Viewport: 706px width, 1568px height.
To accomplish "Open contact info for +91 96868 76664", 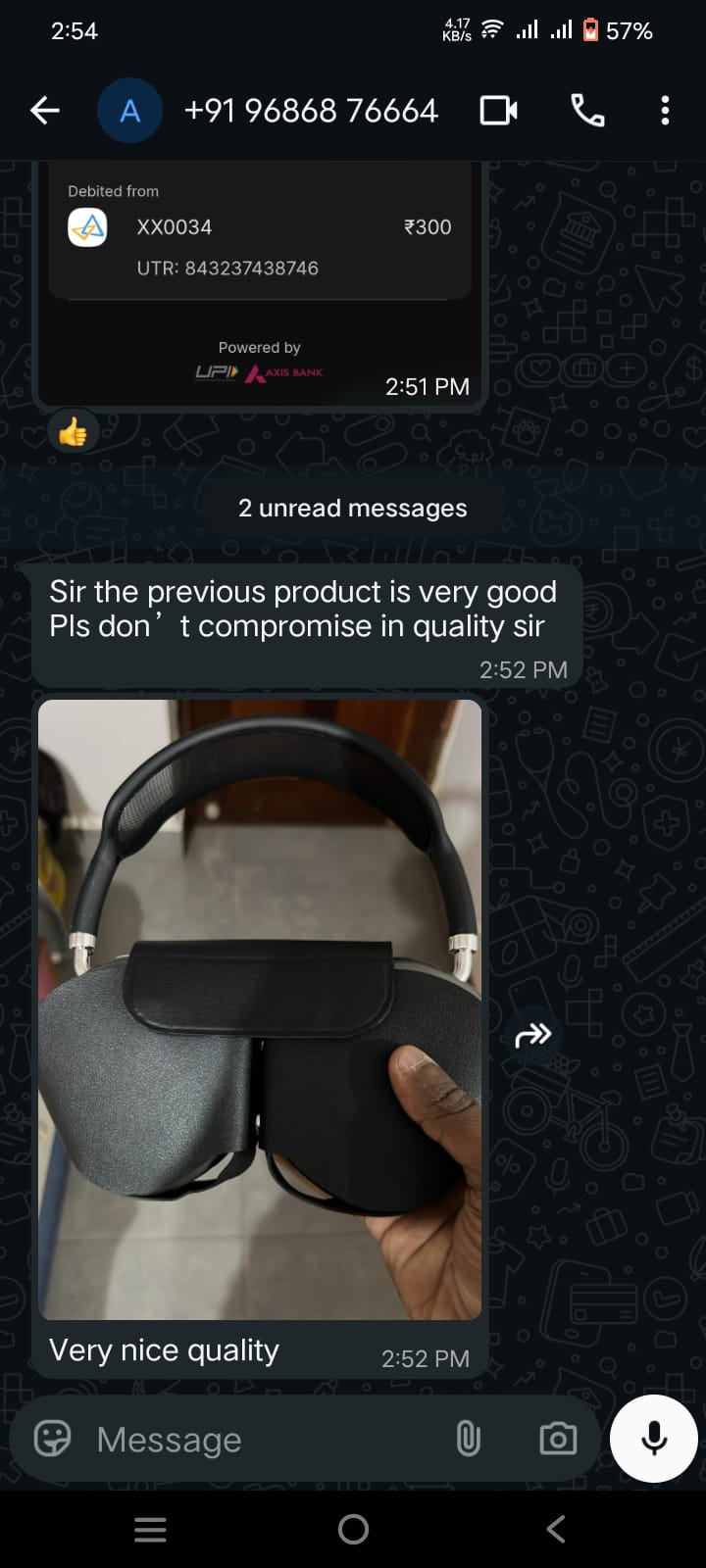I will [311, 111].
